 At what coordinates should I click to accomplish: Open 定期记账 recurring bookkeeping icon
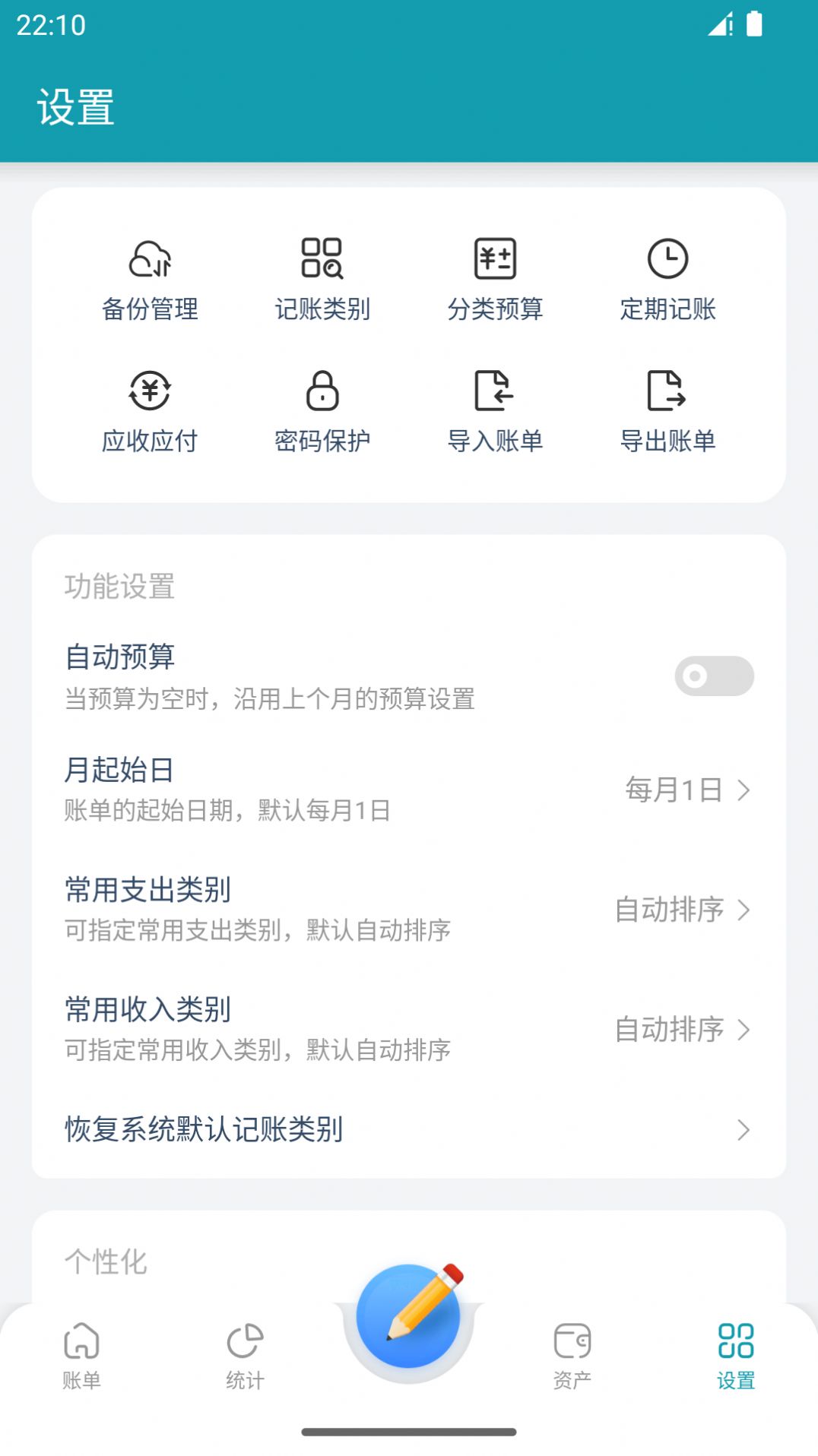pyautogui.click(x=667, y=277)
